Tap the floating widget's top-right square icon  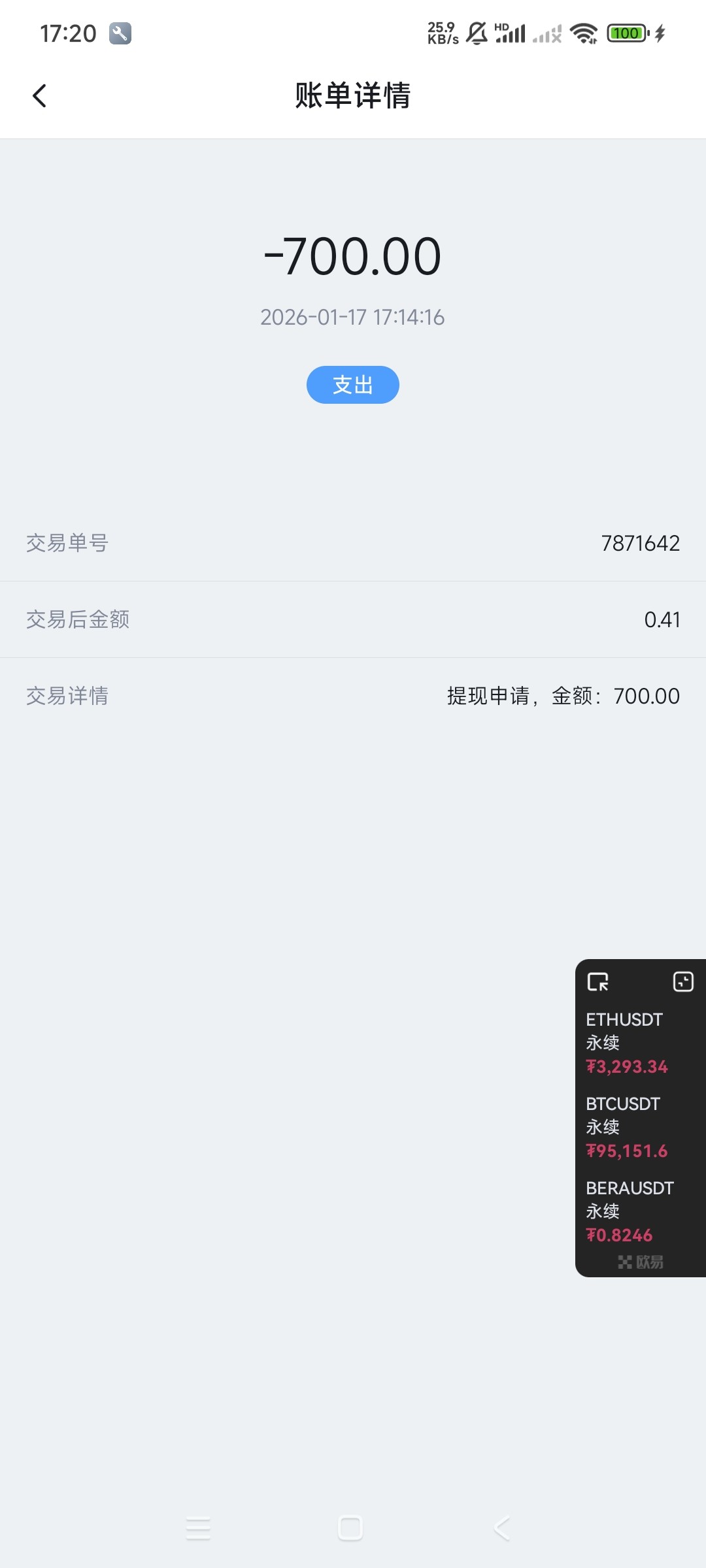[x=683, y=981]
